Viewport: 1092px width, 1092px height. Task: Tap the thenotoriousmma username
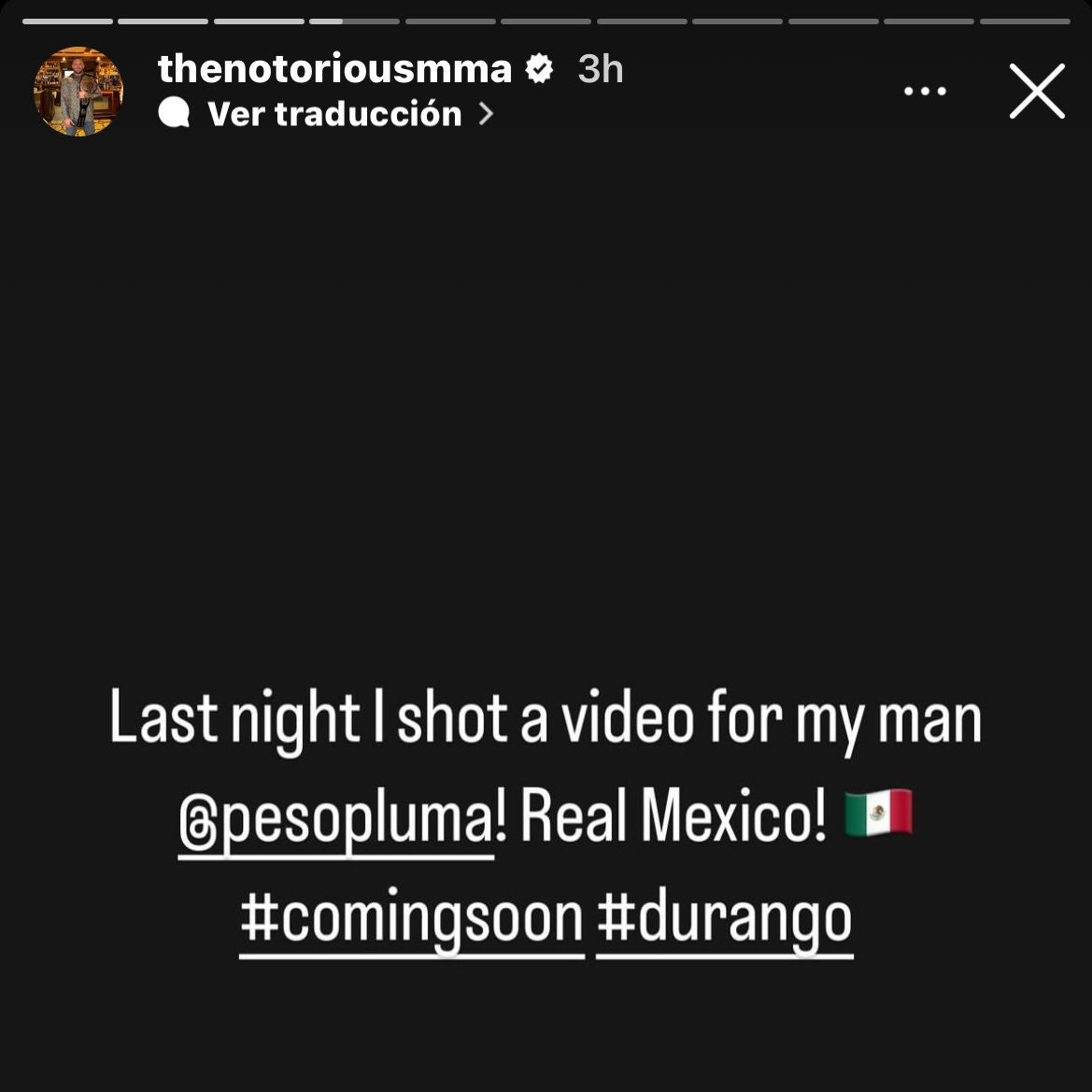[x=334, y=69]
